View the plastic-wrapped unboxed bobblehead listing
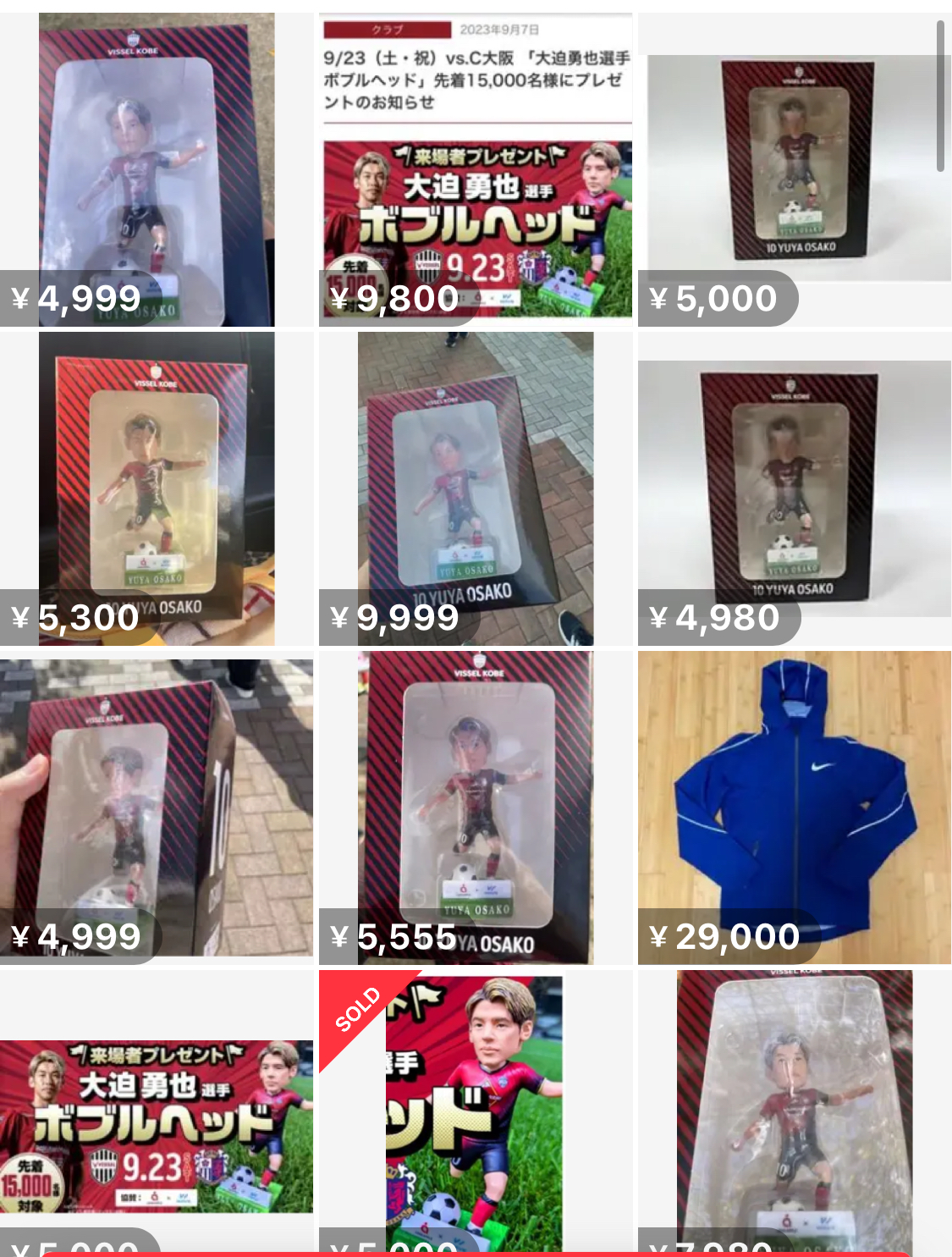This screenshot has width=952, height=1257. 794,1109
